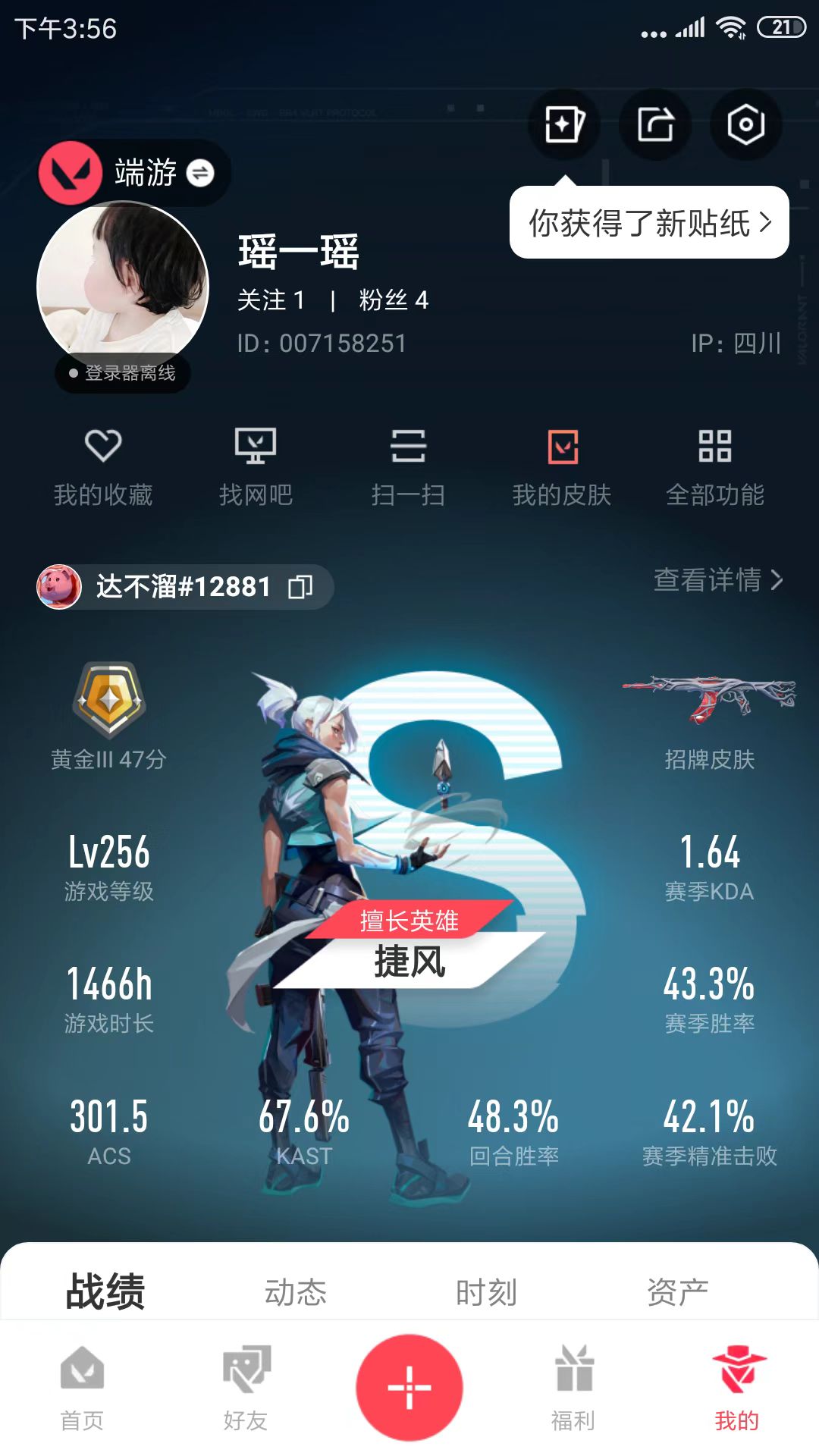Viewport: 819px width, 1456px height.
Task: Open the profile avatar photo
Action: [123, 286]
